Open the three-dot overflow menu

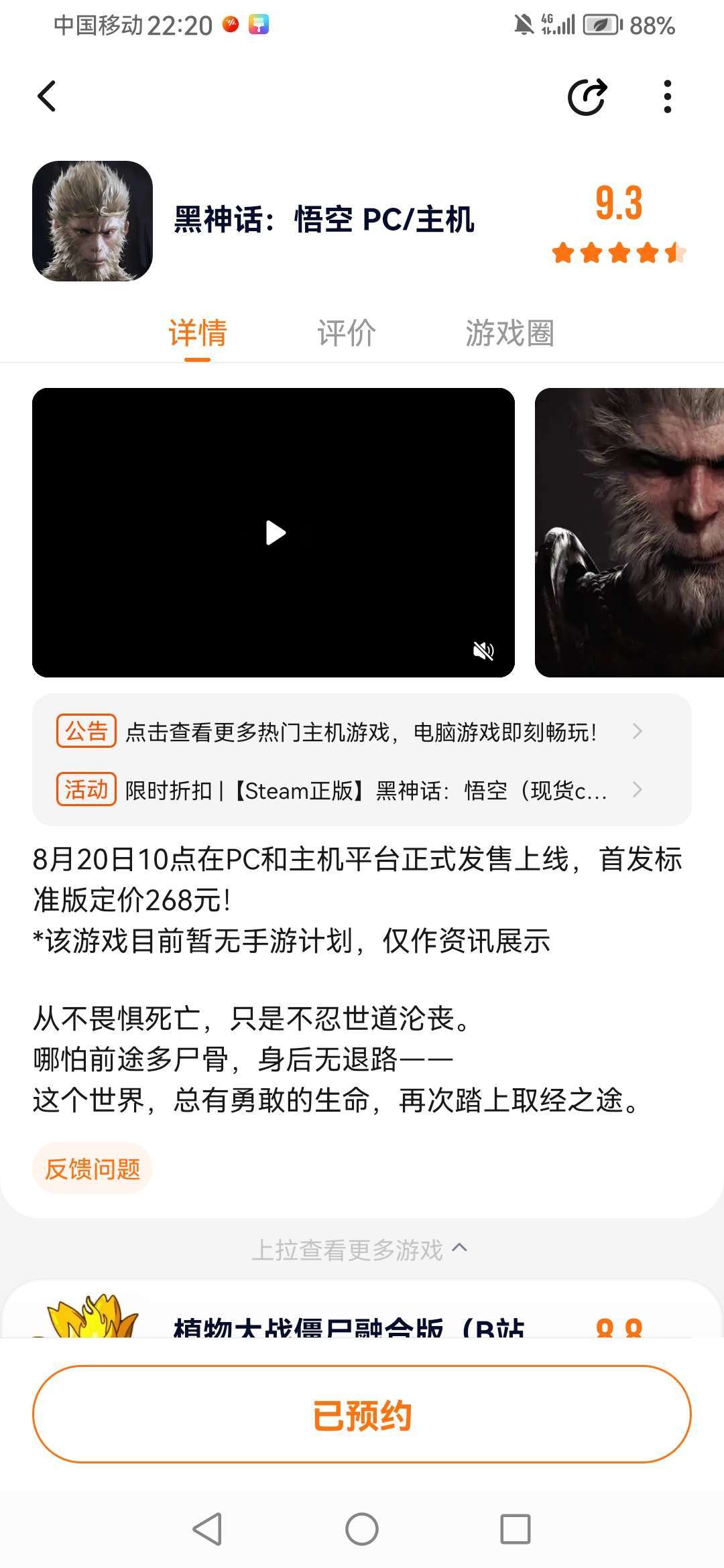(x=667, y=96)
